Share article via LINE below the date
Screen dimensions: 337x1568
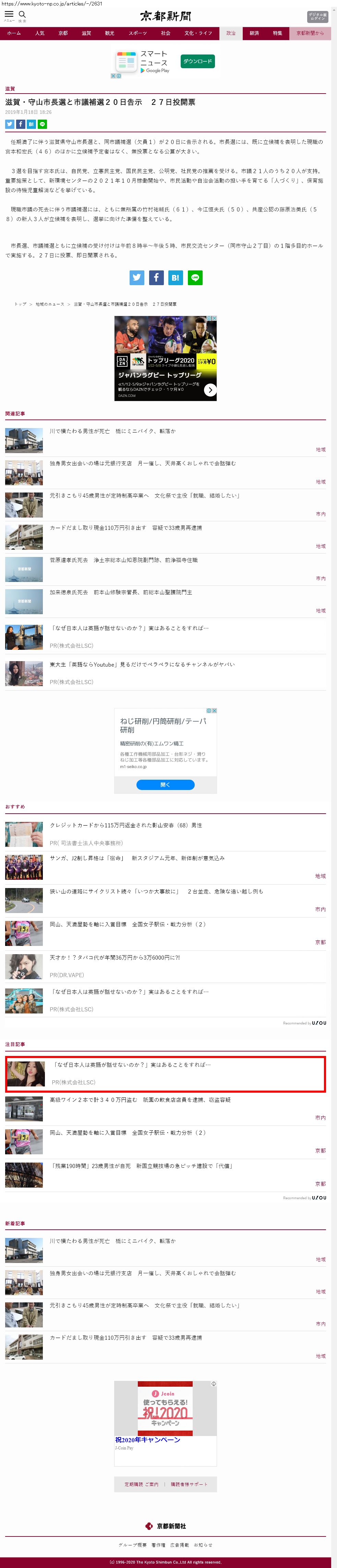tap(42, 124)
